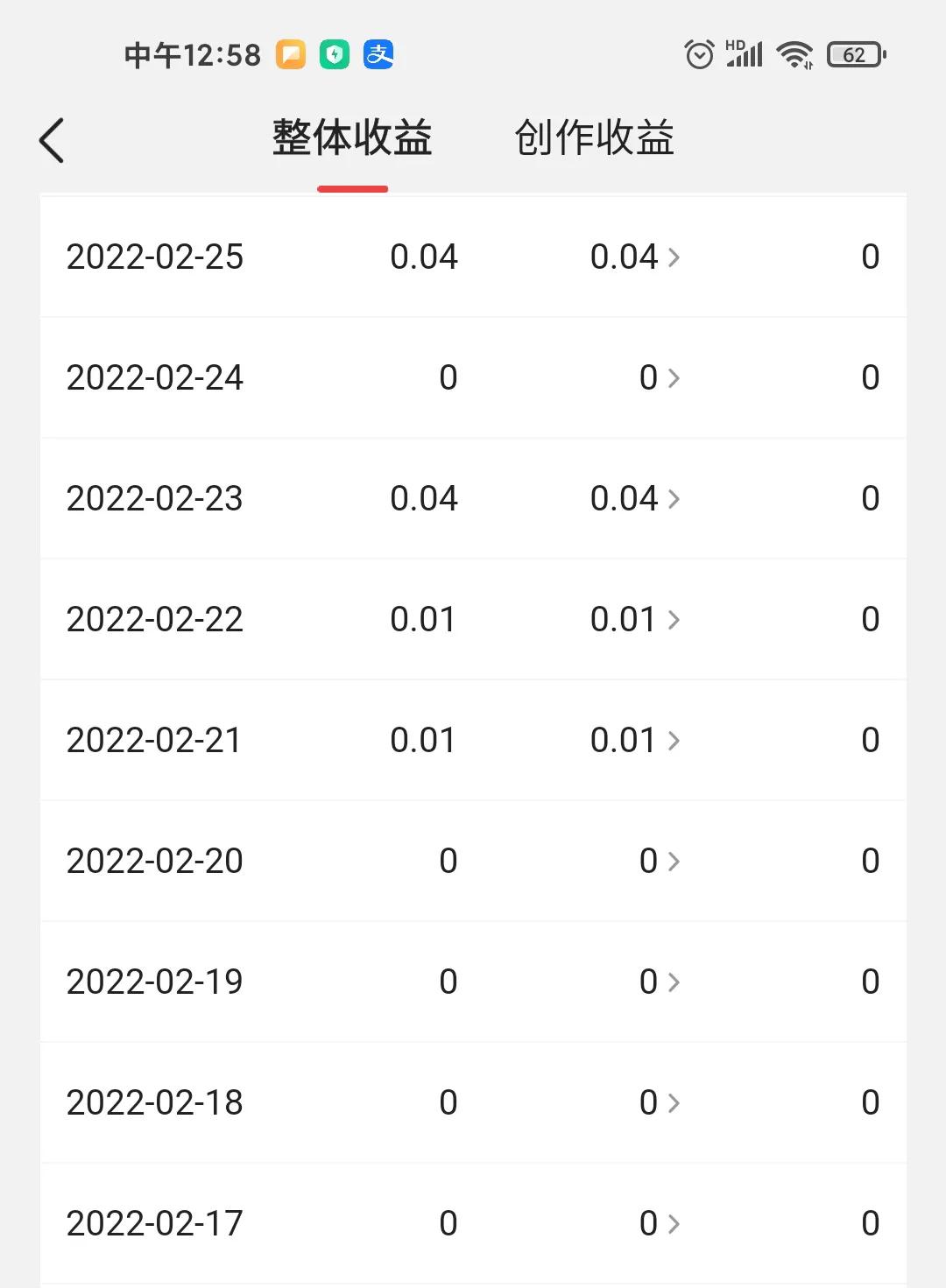Image resolution: width=946 pixels, height=1288 pixels.
Task: Open earnings details for 2022-02-25
Action: point(636,257)
